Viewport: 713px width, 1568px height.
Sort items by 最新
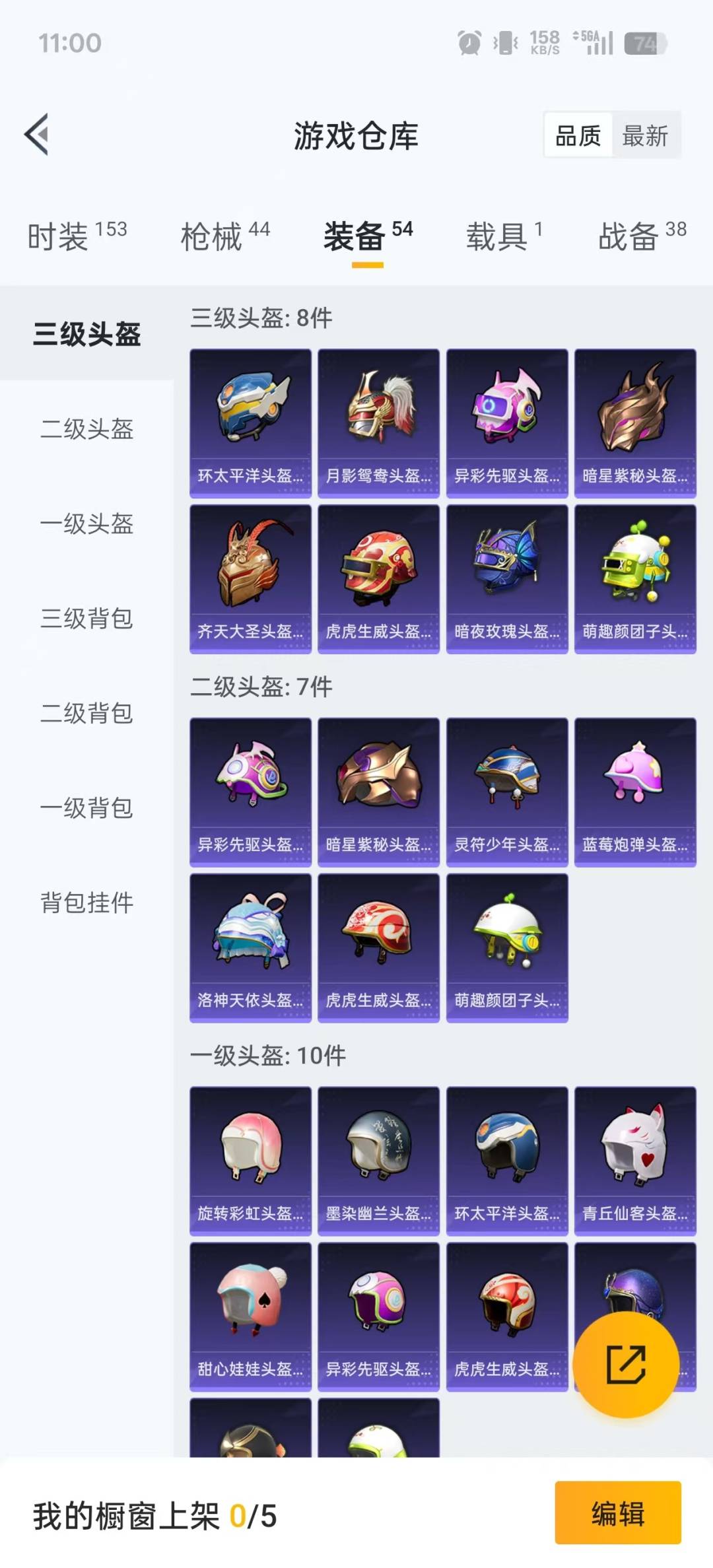pyautogui.click(x=644, y=136)
